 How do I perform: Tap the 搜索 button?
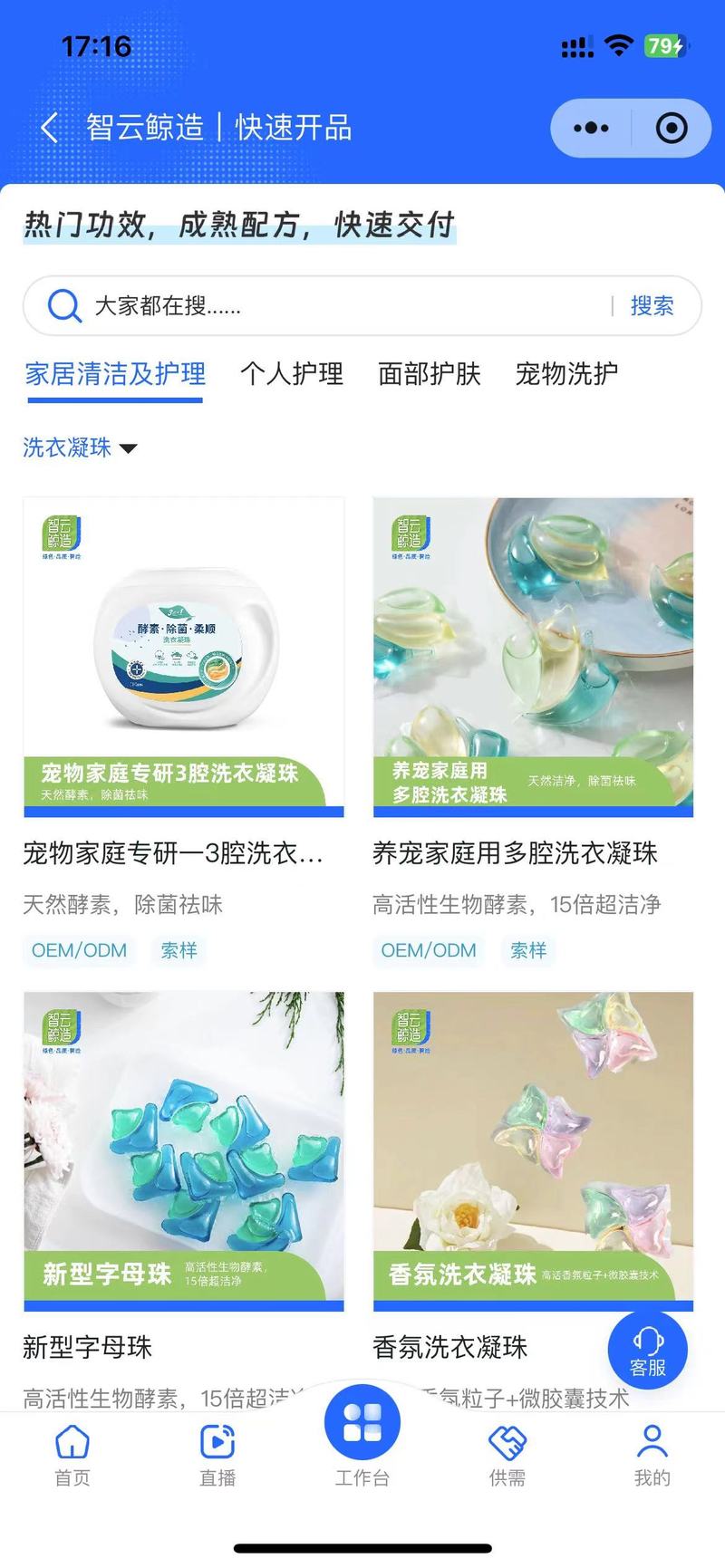pyautogui.click(x=652, y=306)
